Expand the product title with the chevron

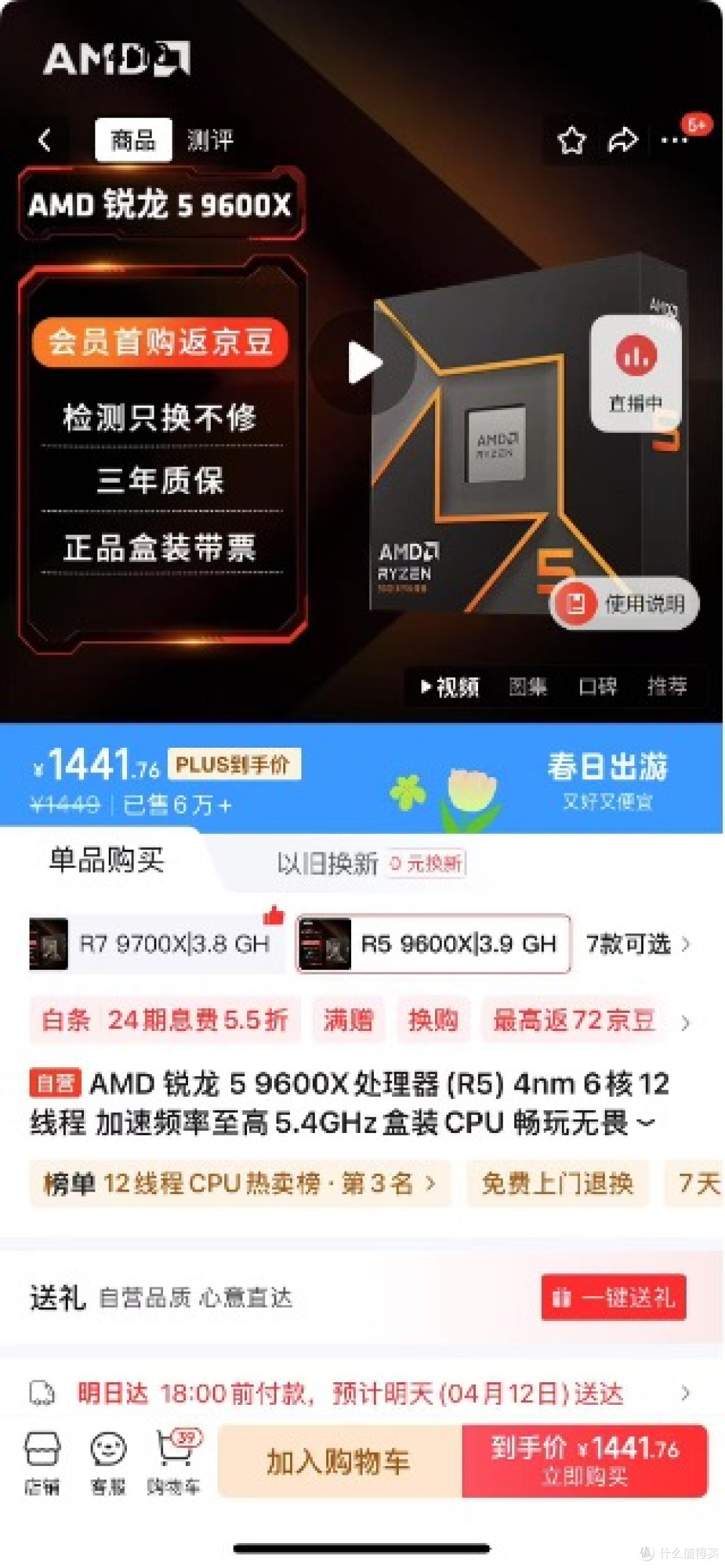645,1122
